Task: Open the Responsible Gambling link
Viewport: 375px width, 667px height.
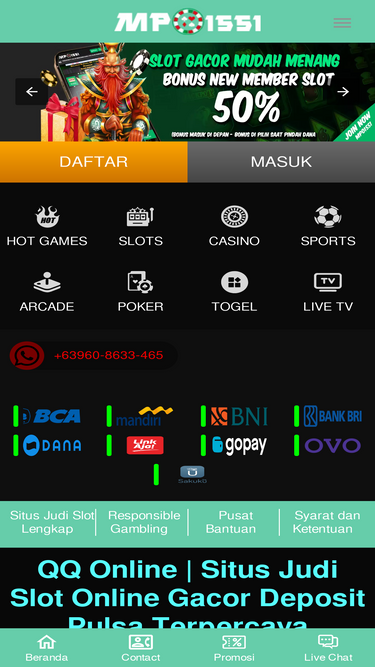Action: [144, 522]
